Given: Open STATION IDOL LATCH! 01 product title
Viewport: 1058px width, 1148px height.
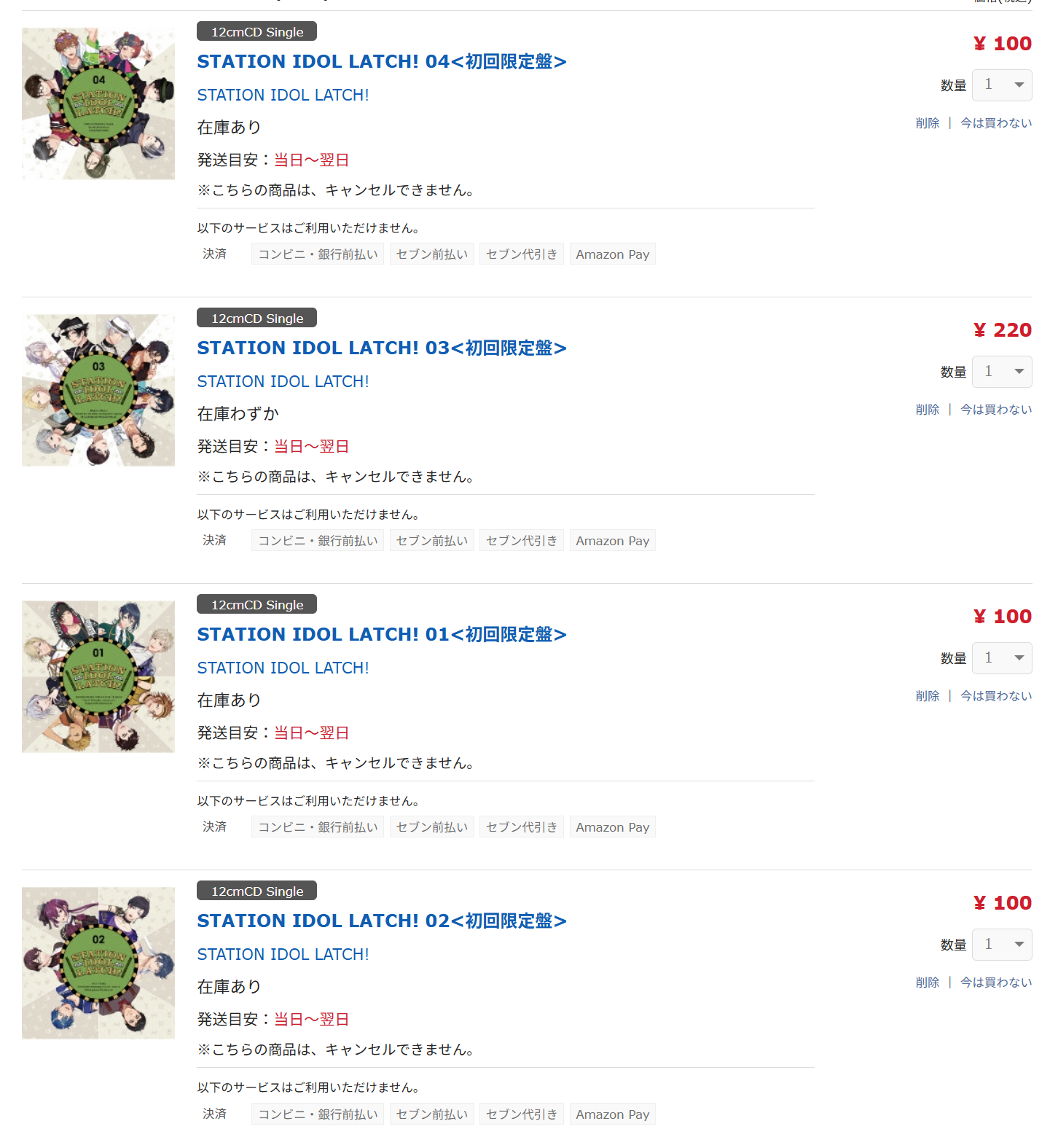Looking at the screenshot, I should click(381, 635).
